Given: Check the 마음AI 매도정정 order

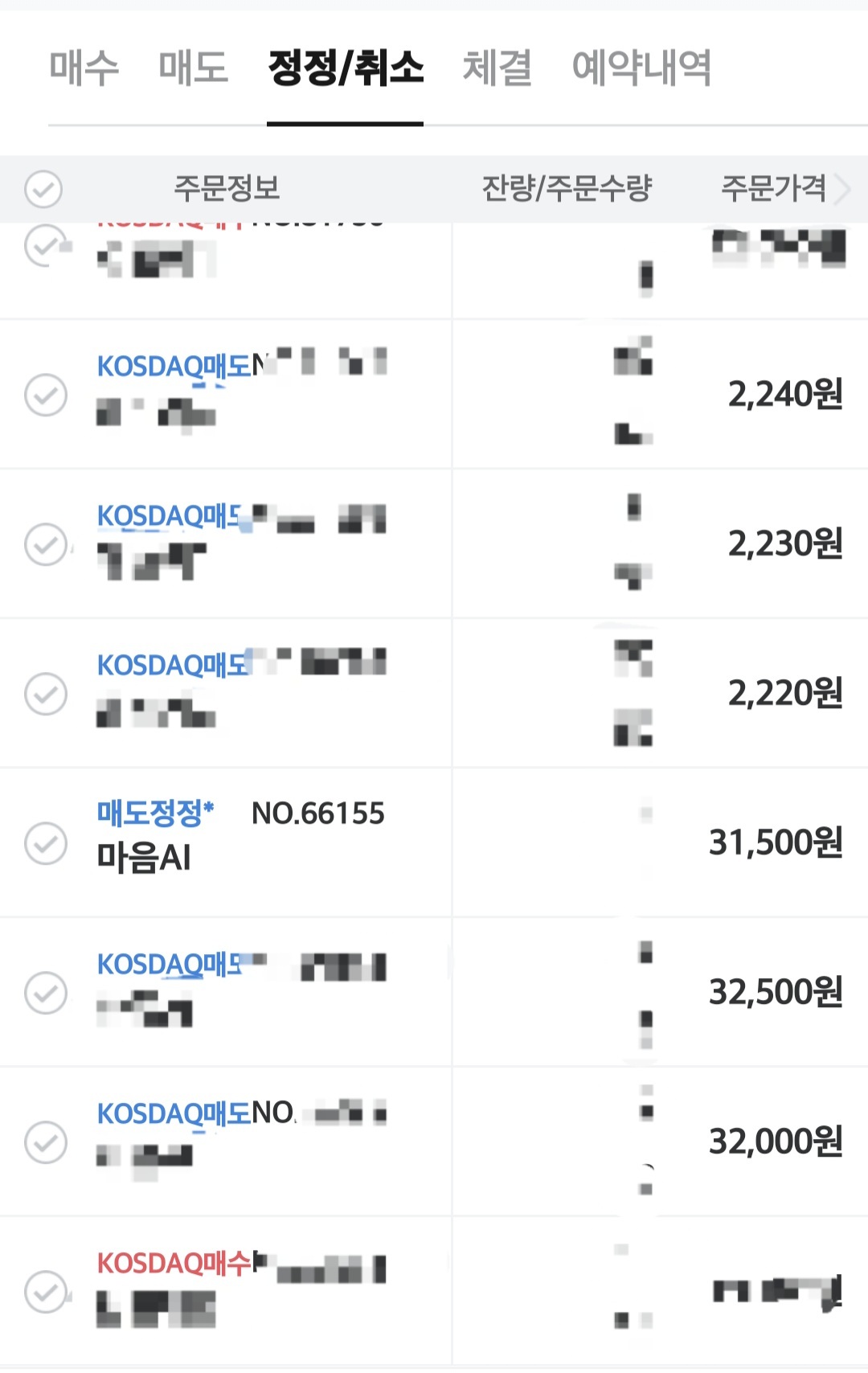Looking at the screenshot, I should point(46,843).
